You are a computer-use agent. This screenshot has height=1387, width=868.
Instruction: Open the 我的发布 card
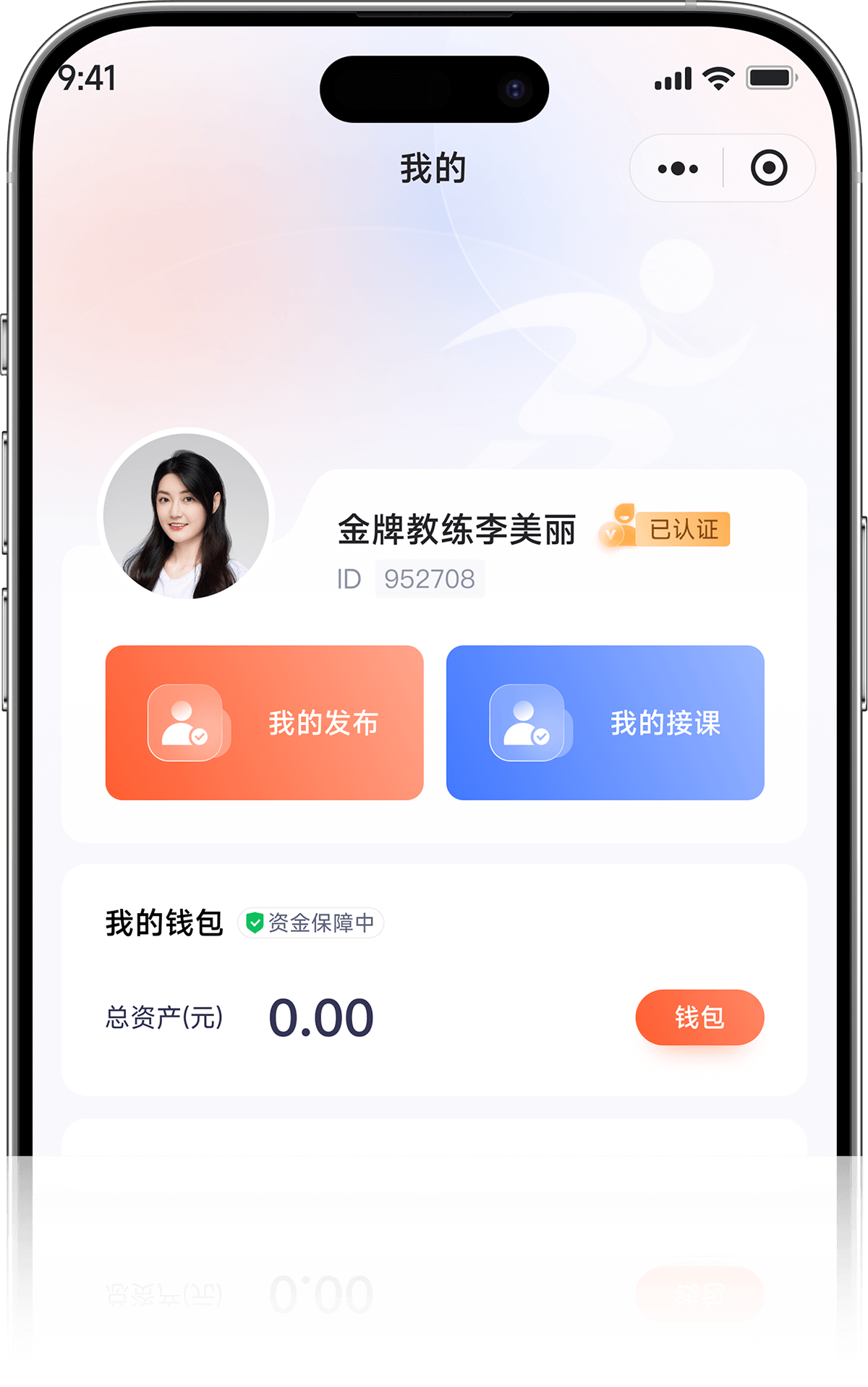pos(265,722)
